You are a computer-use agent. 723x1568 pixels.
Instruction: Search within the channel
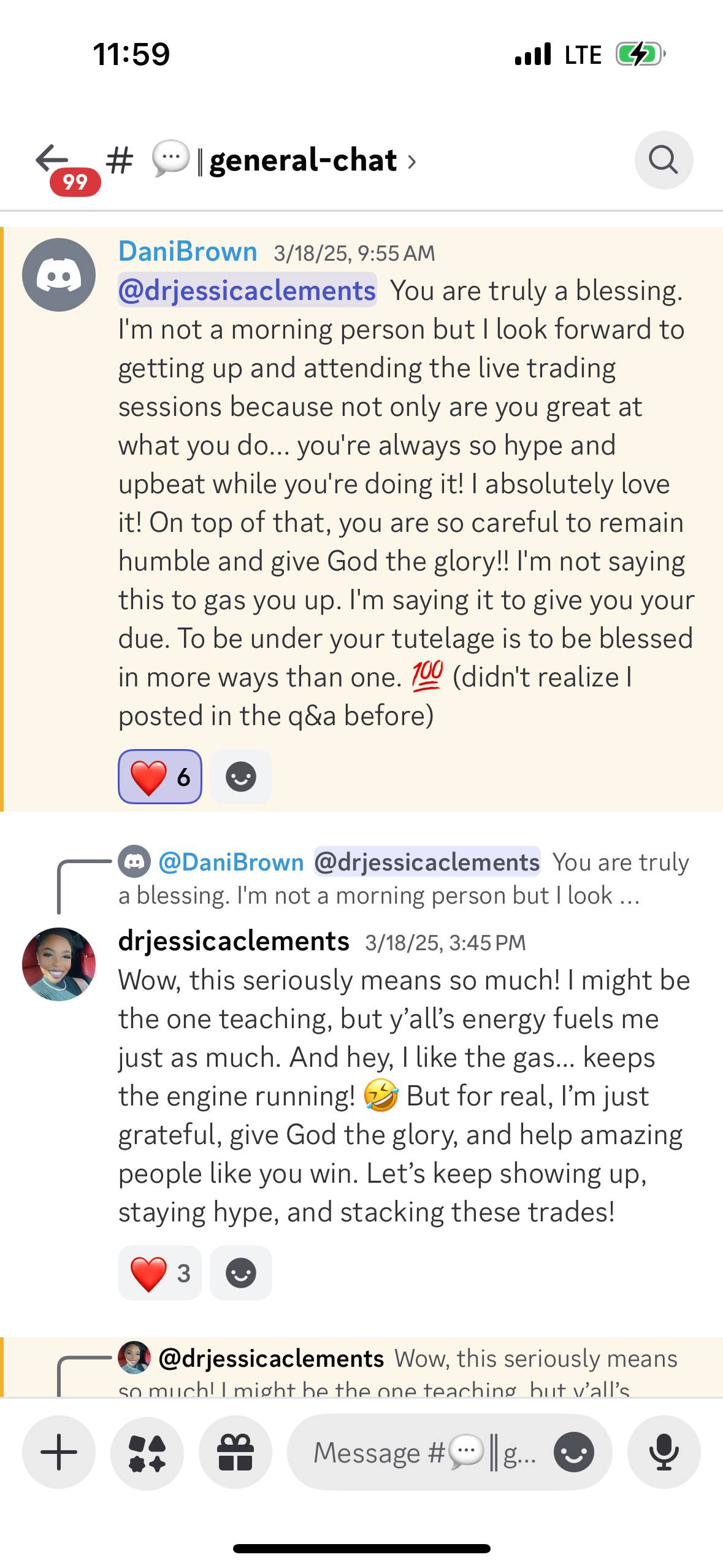pos(663,160)
